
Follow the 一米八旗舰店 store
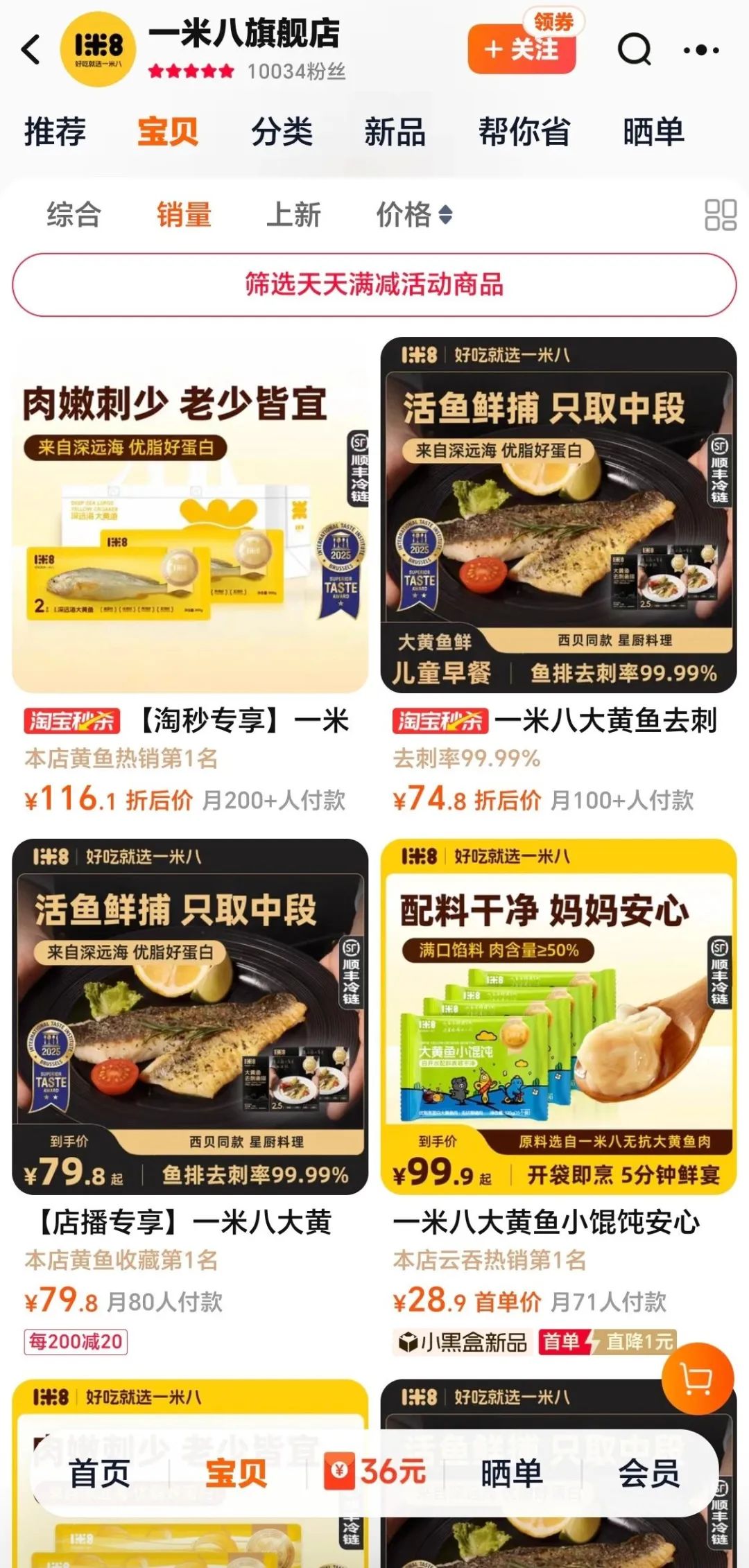coord(522,50)
